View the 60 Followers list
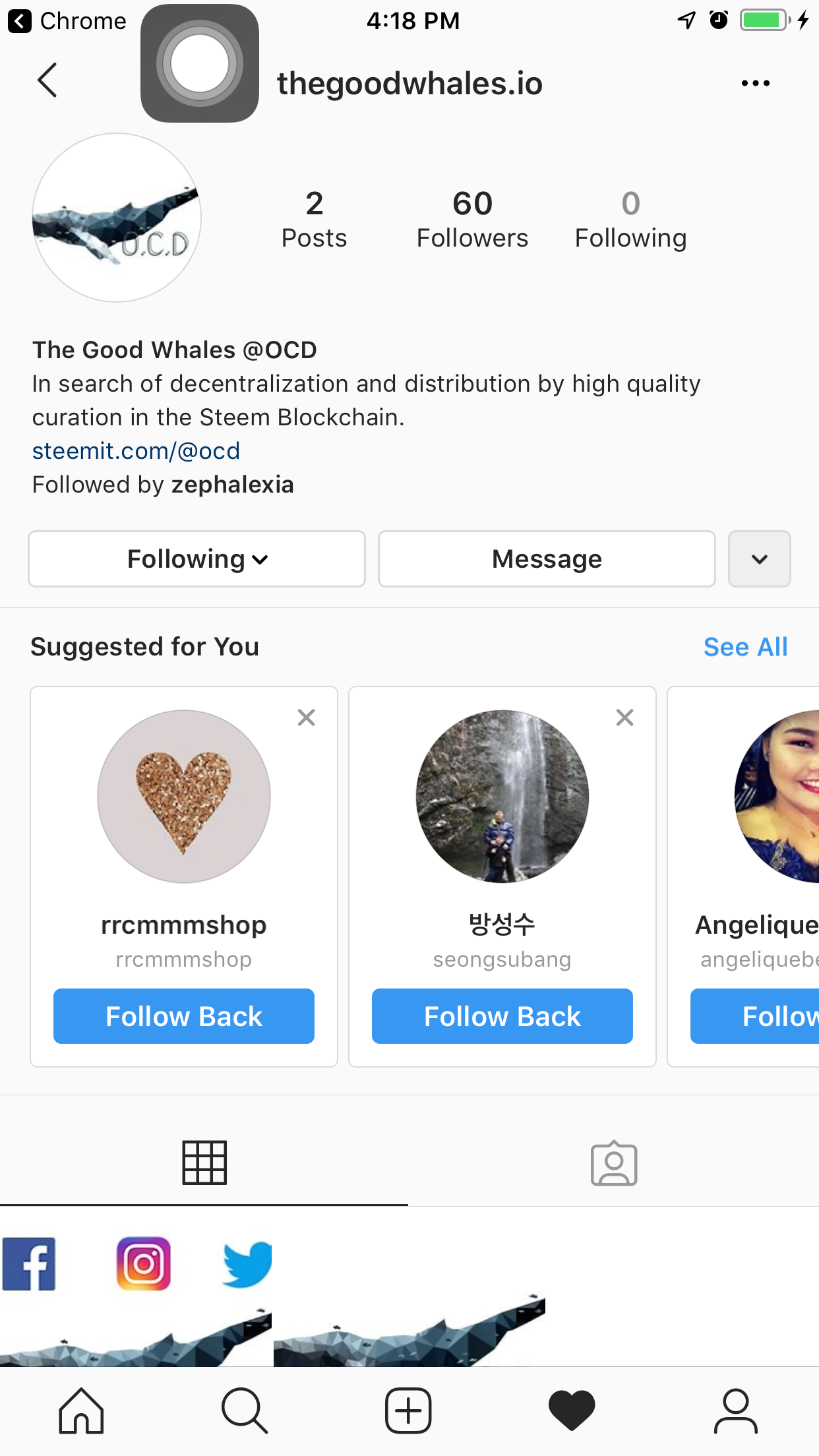Image resolution: width=819 pixels, height=1456 pixels. pos(472,220)
